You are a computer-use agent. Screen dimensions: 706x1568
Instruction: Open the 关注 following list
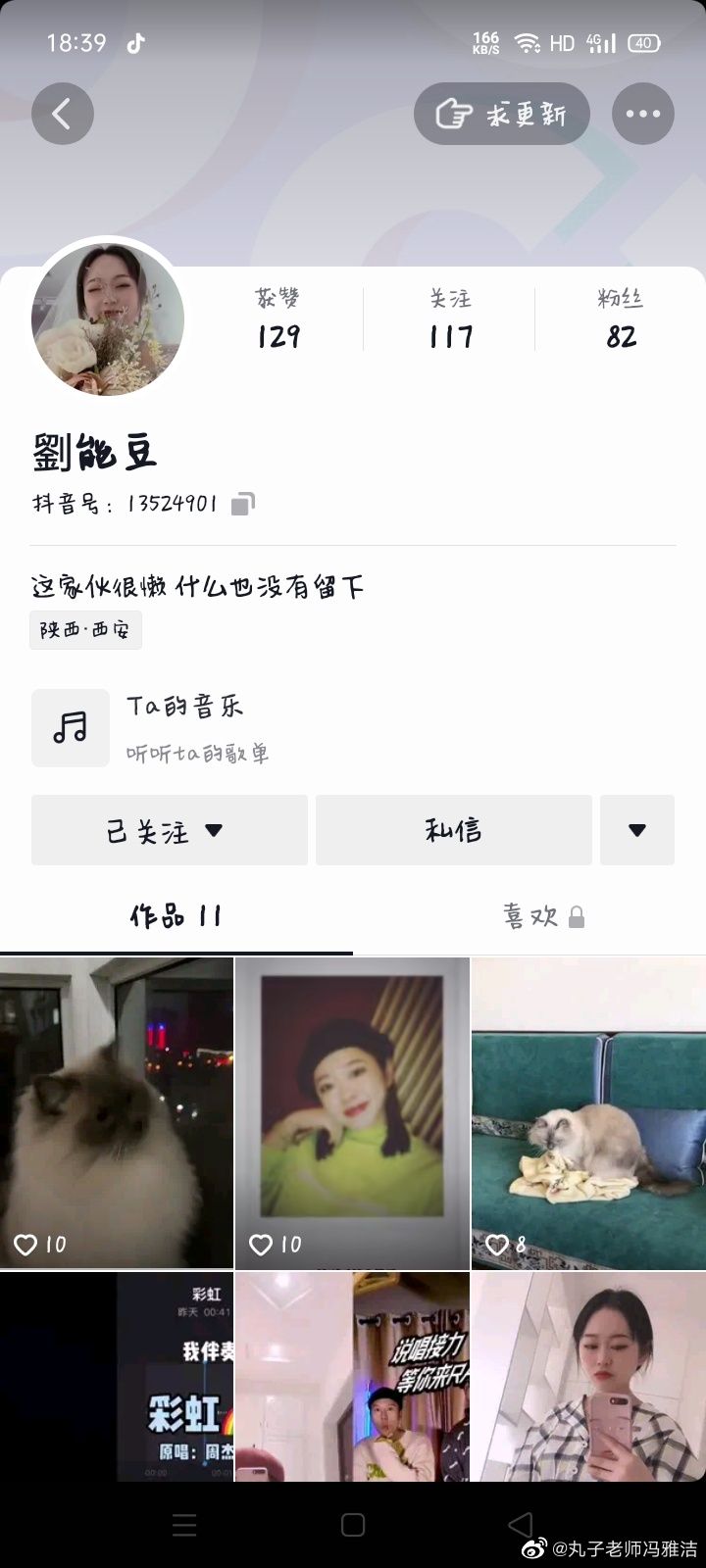[450, 319]
